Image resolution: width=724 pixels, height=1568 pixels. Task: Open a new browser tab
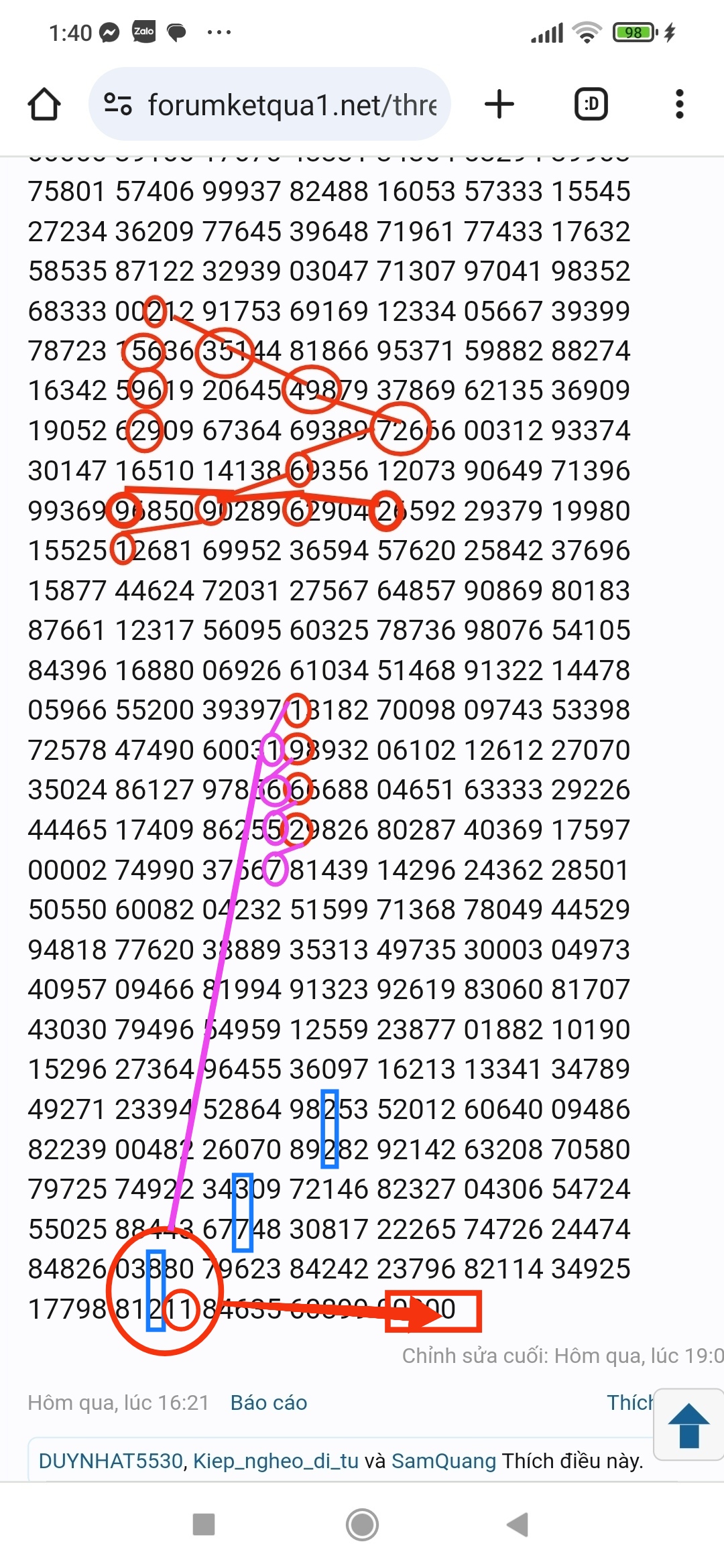(499, 105)
